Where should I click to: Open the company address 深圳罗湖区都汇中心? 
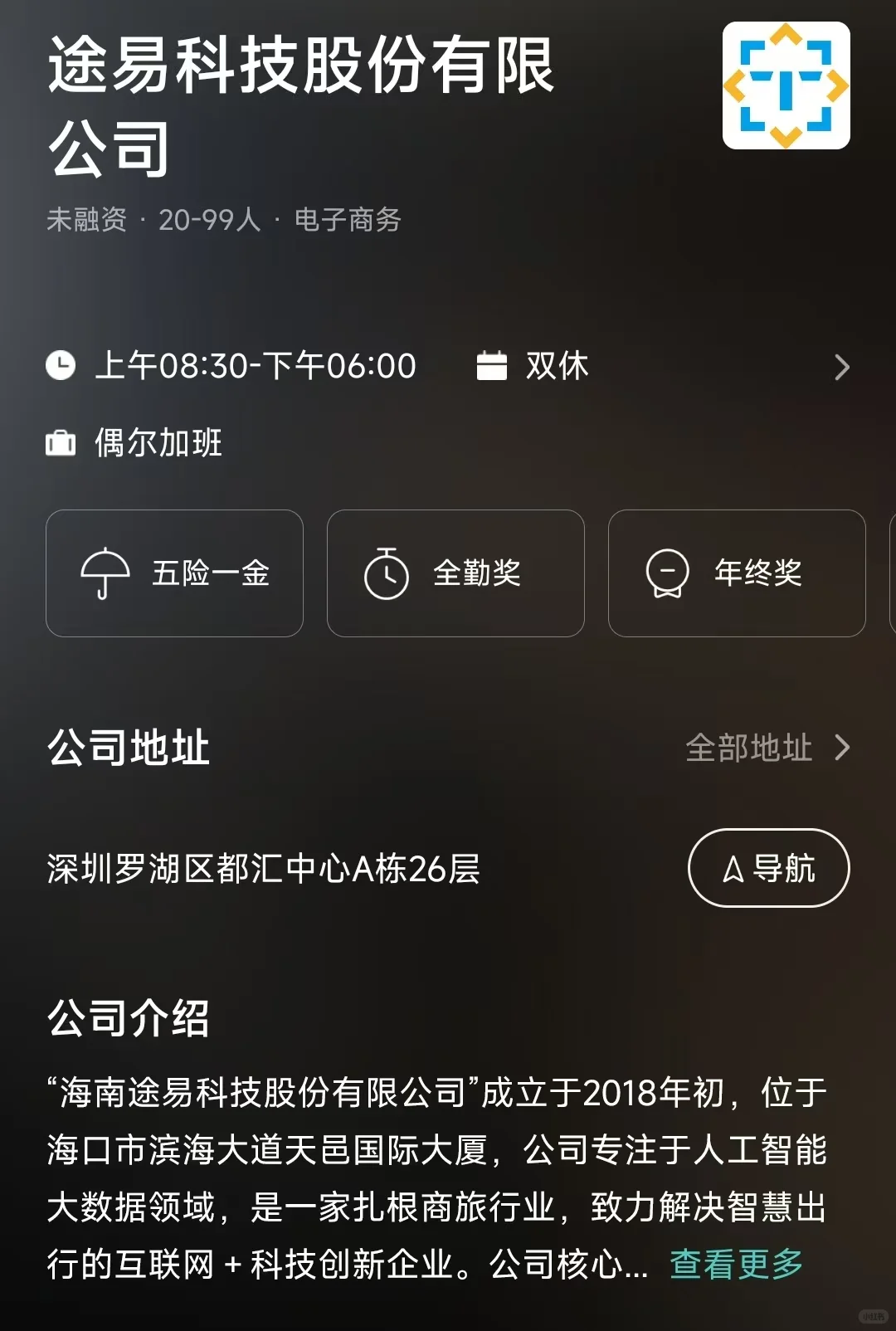coord(263,869)
